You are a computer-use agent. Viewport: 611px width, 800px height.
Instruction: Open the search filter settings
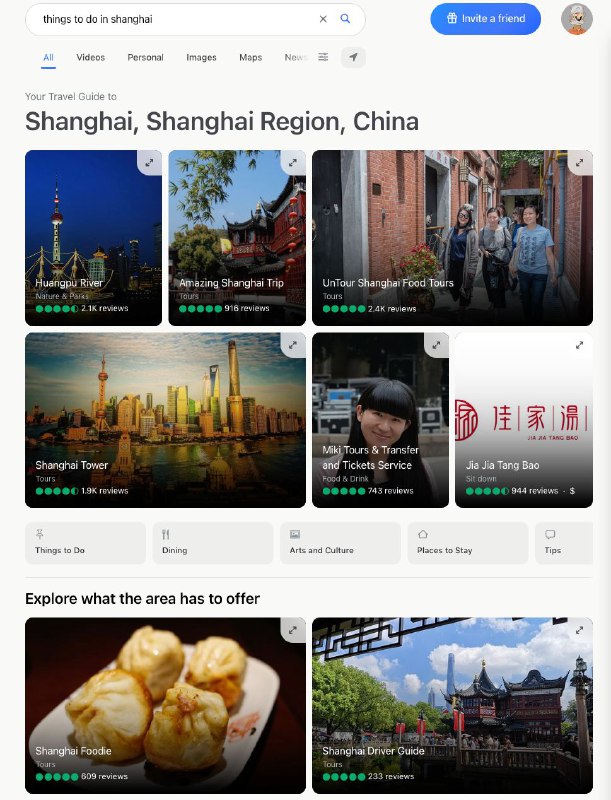(323, 58)
